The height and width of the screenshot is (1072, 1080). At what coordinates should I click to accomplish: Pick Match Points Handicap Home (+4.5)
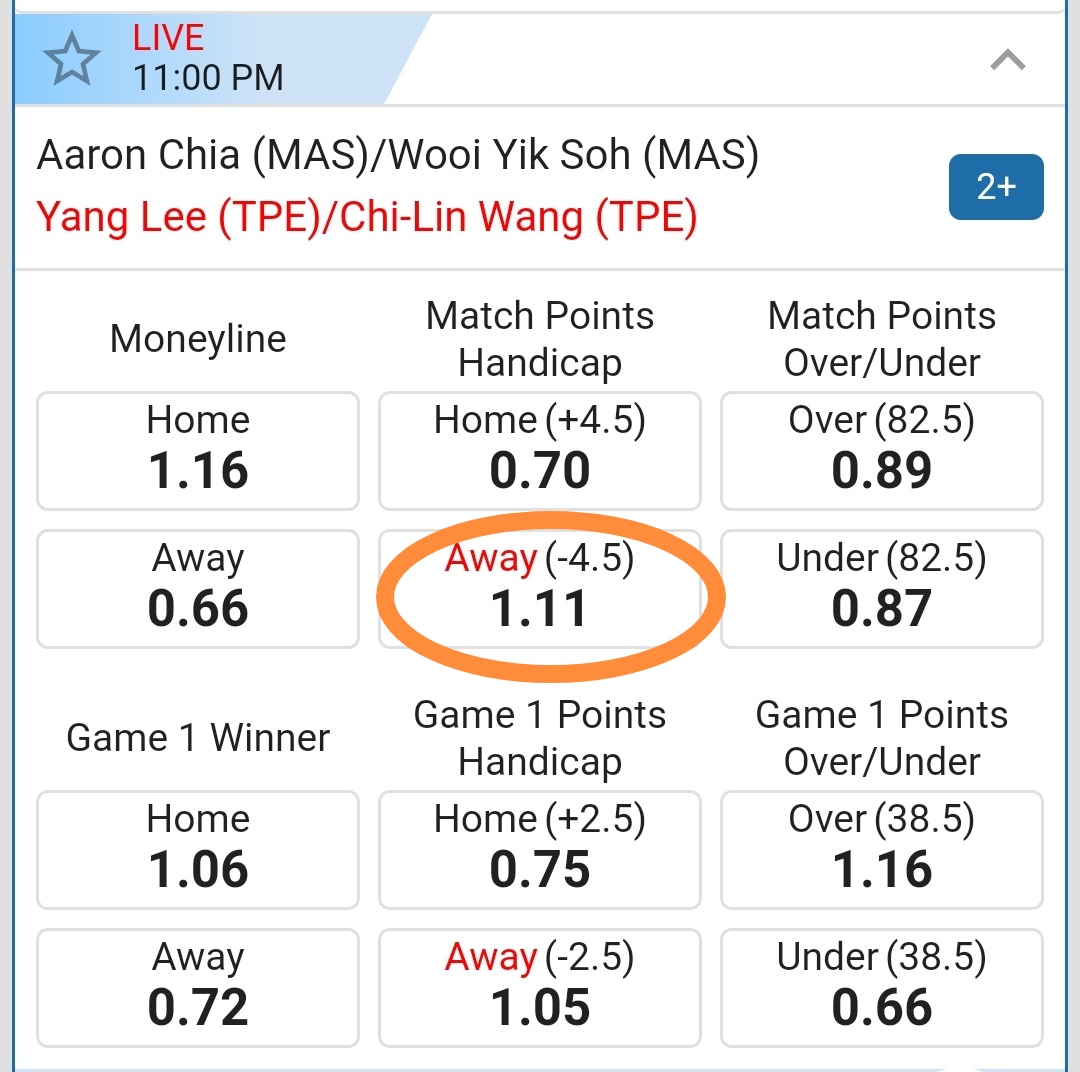pos(540,450)
